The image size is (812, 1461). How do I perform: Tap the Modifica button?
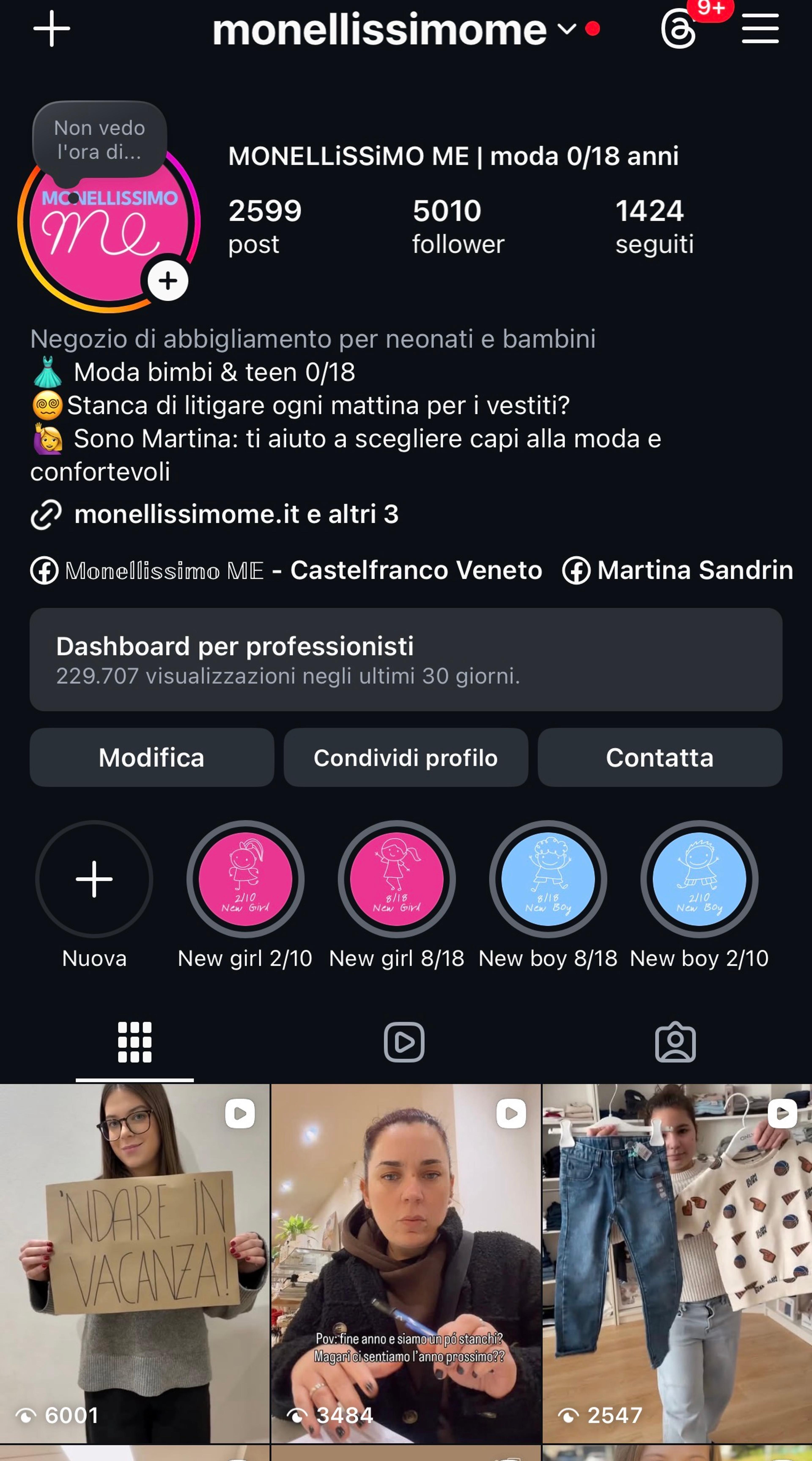(x=151, y=758)
